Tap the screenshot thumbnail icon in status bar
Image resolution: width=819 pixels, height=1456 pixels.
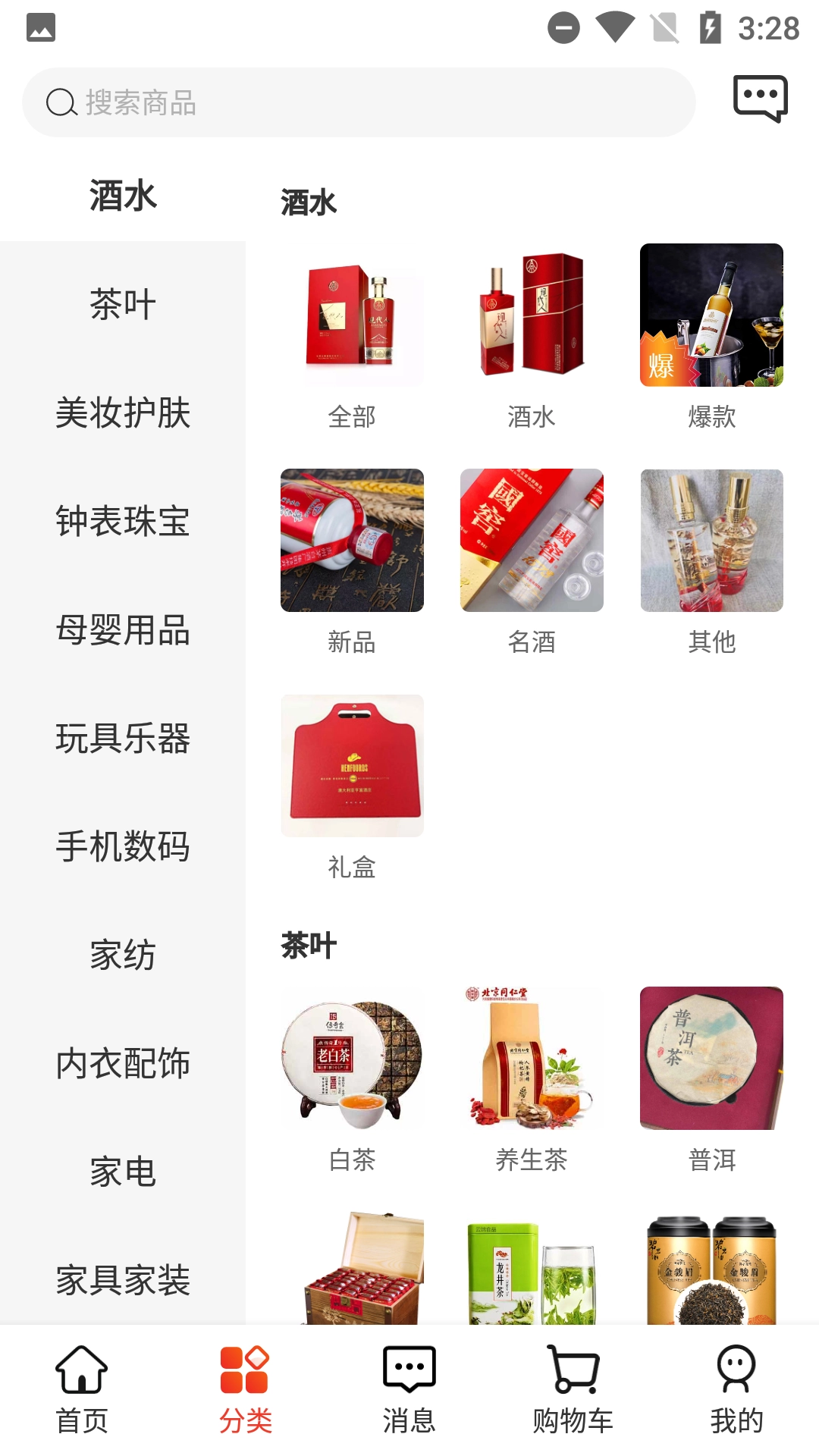point(42,27)
